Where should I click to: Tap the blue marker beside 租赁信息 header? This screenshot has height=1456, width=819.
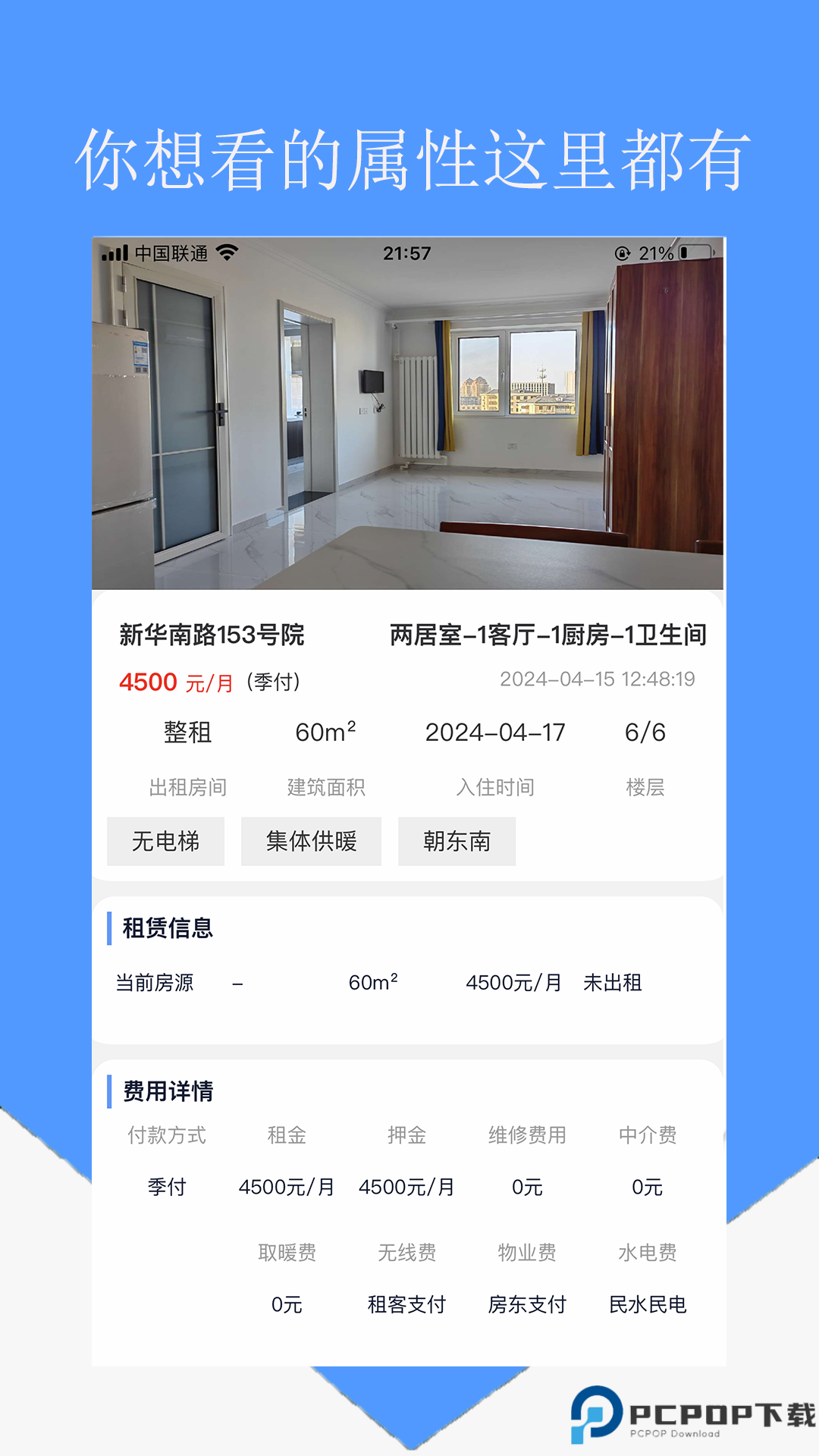[108, 927]
